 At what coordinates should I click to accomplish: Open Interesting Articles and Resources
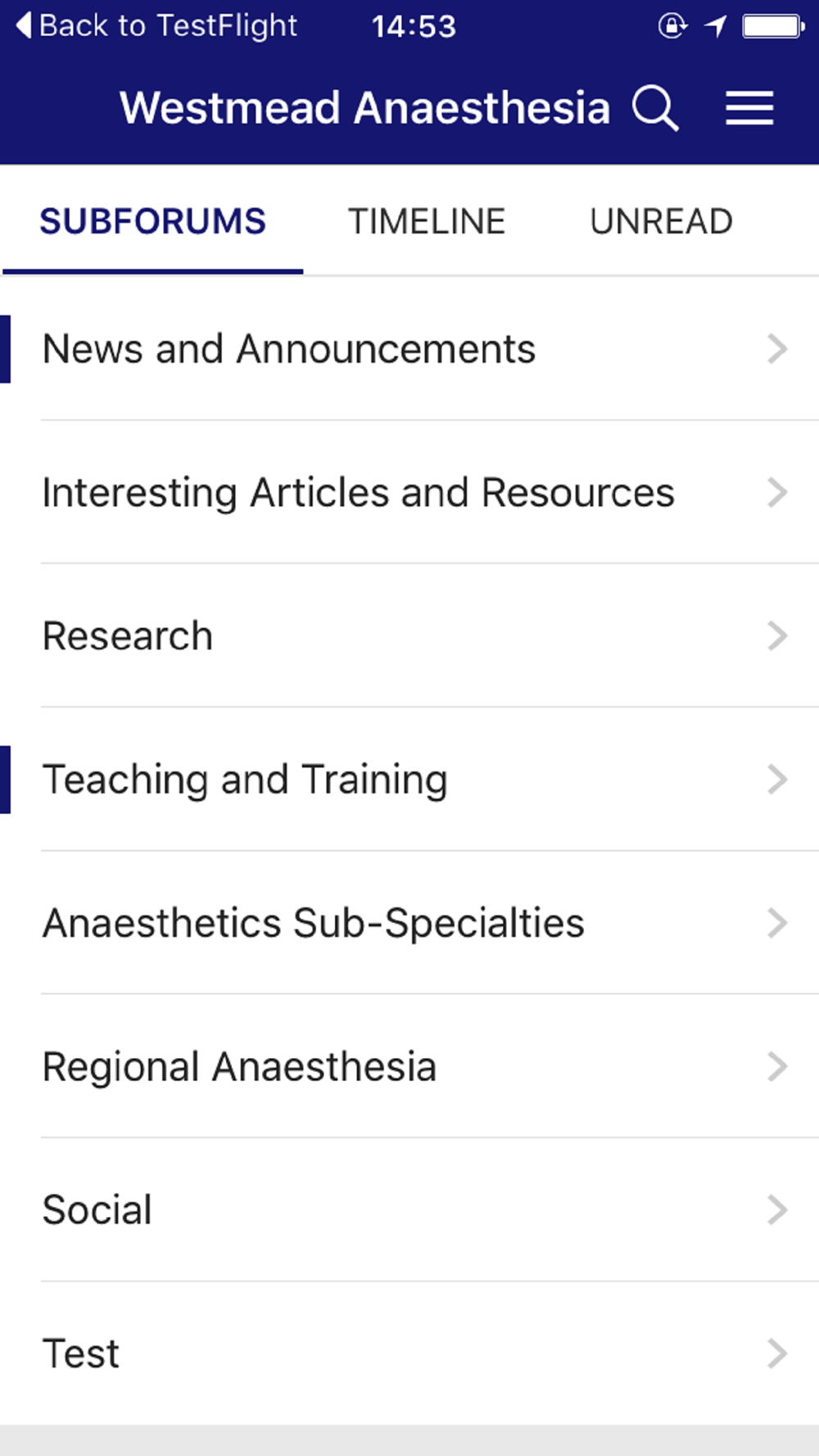pyautogui.click(x=409, y=492)
